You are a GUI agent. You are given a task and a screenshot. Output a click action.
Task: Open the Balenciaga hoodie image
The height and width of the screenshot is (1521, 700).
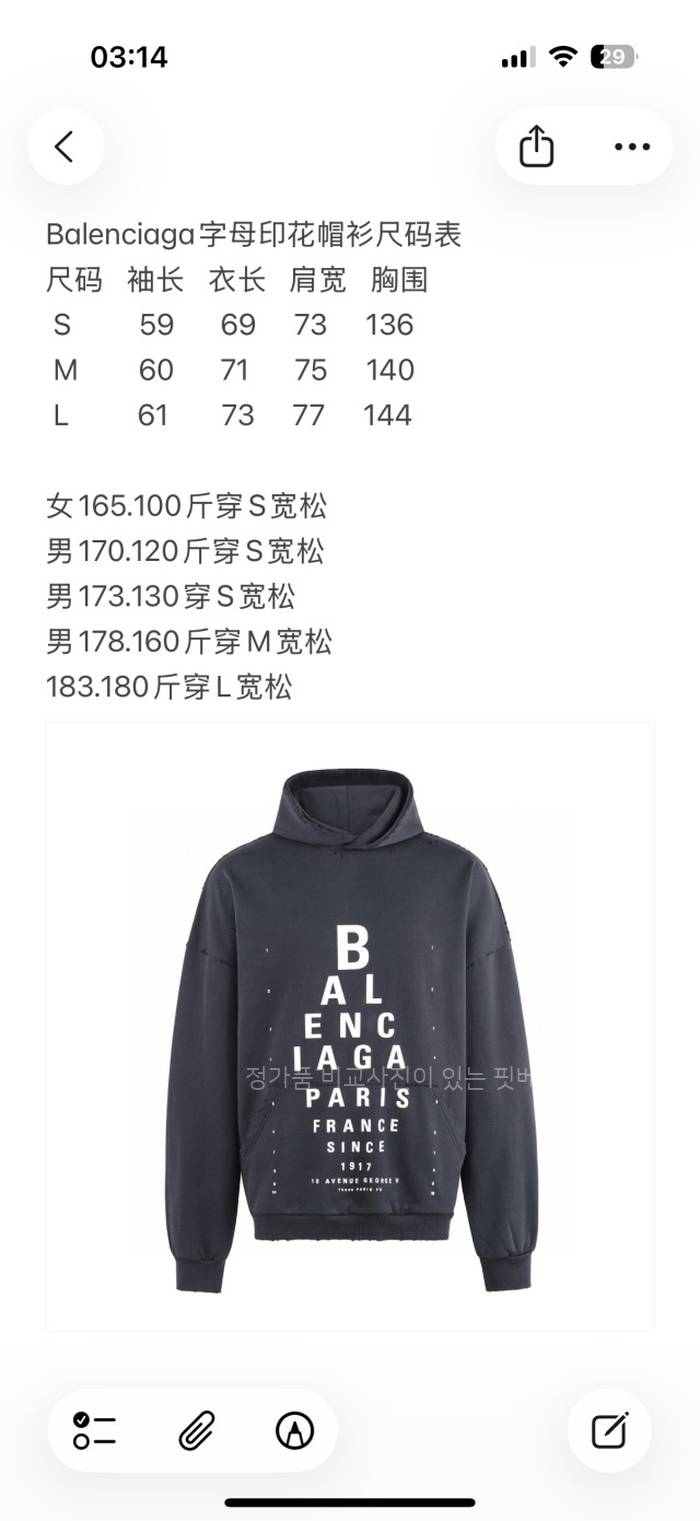tap(350, 1026)
